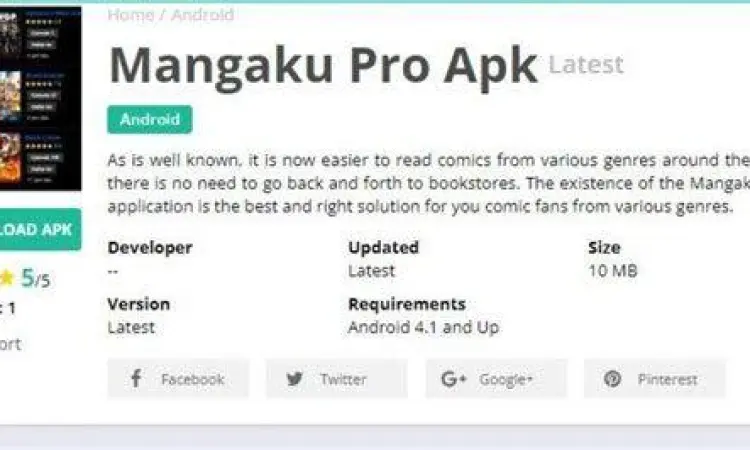Open the Mangaku app screenshot thumbnail
The height and width of the screenshot is (450, 750).
[x=40, y=97]
